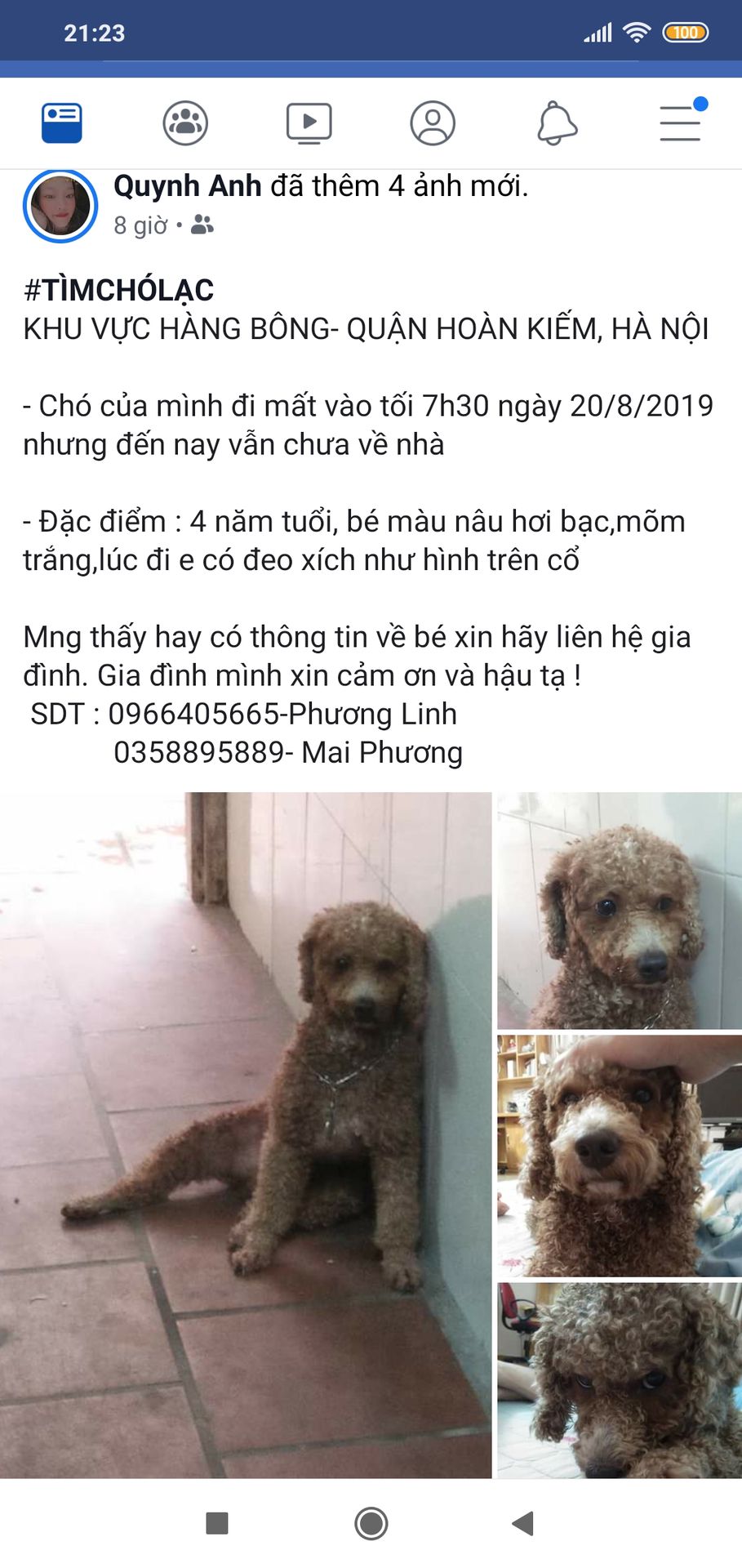Open the Profile tab
Screen dimensions: 742x1568
[432, 123]
